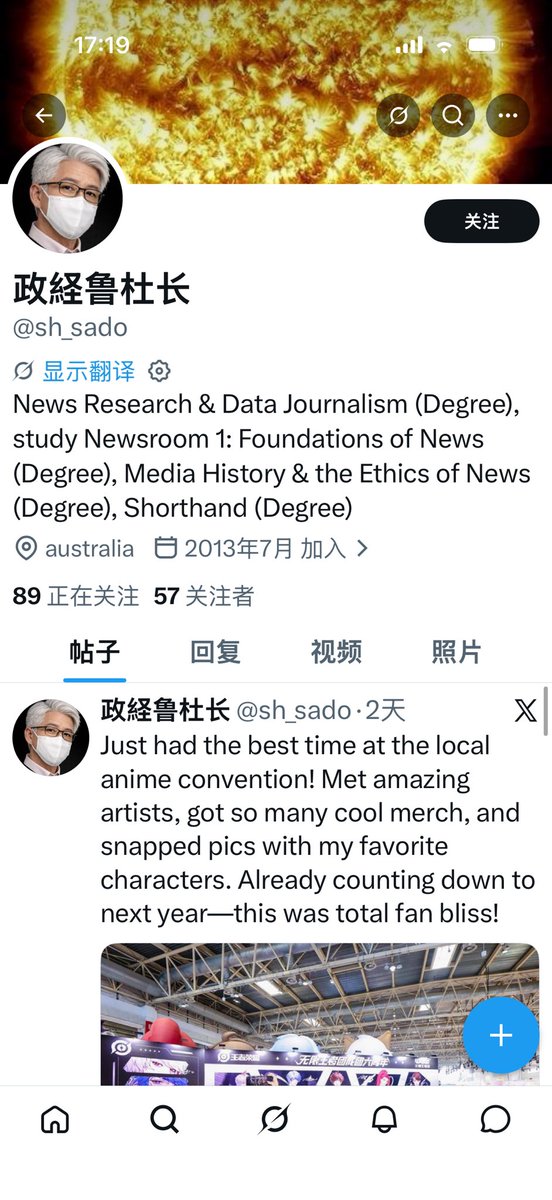Open the three-dot overflow menu

[508, 116]
